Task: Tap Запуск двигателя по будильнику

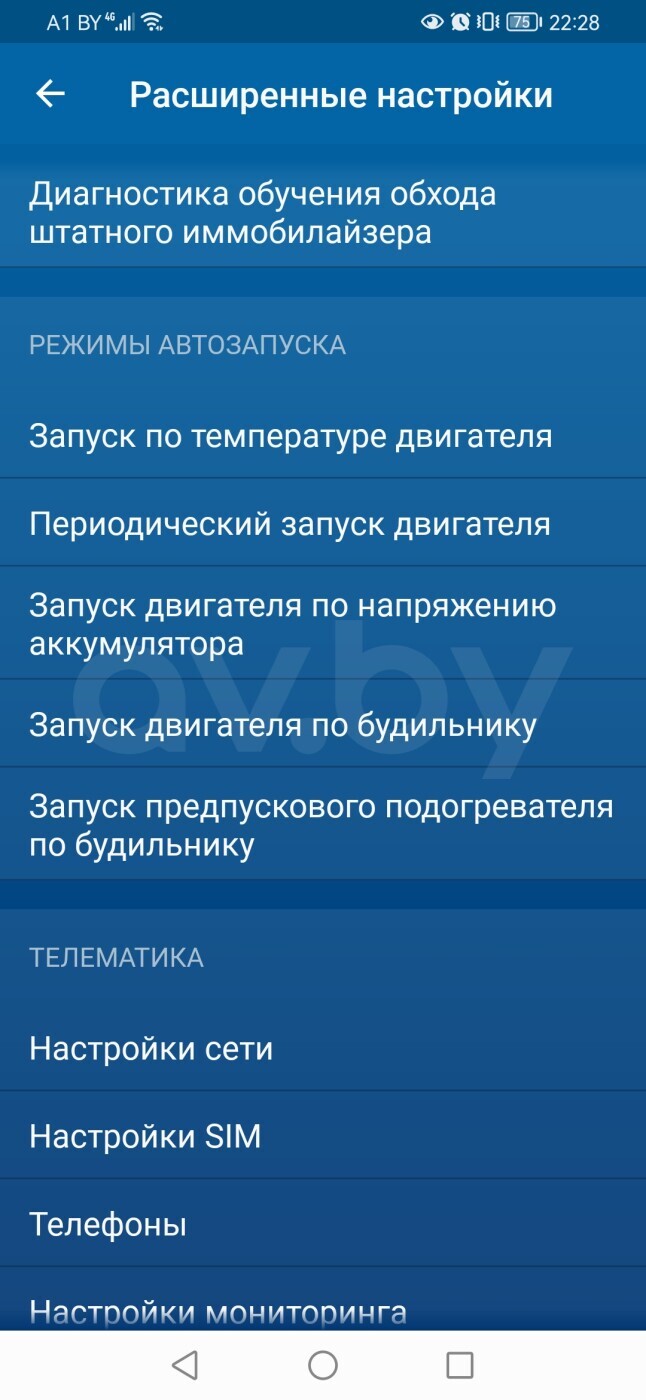Action: tap(323, 724)
